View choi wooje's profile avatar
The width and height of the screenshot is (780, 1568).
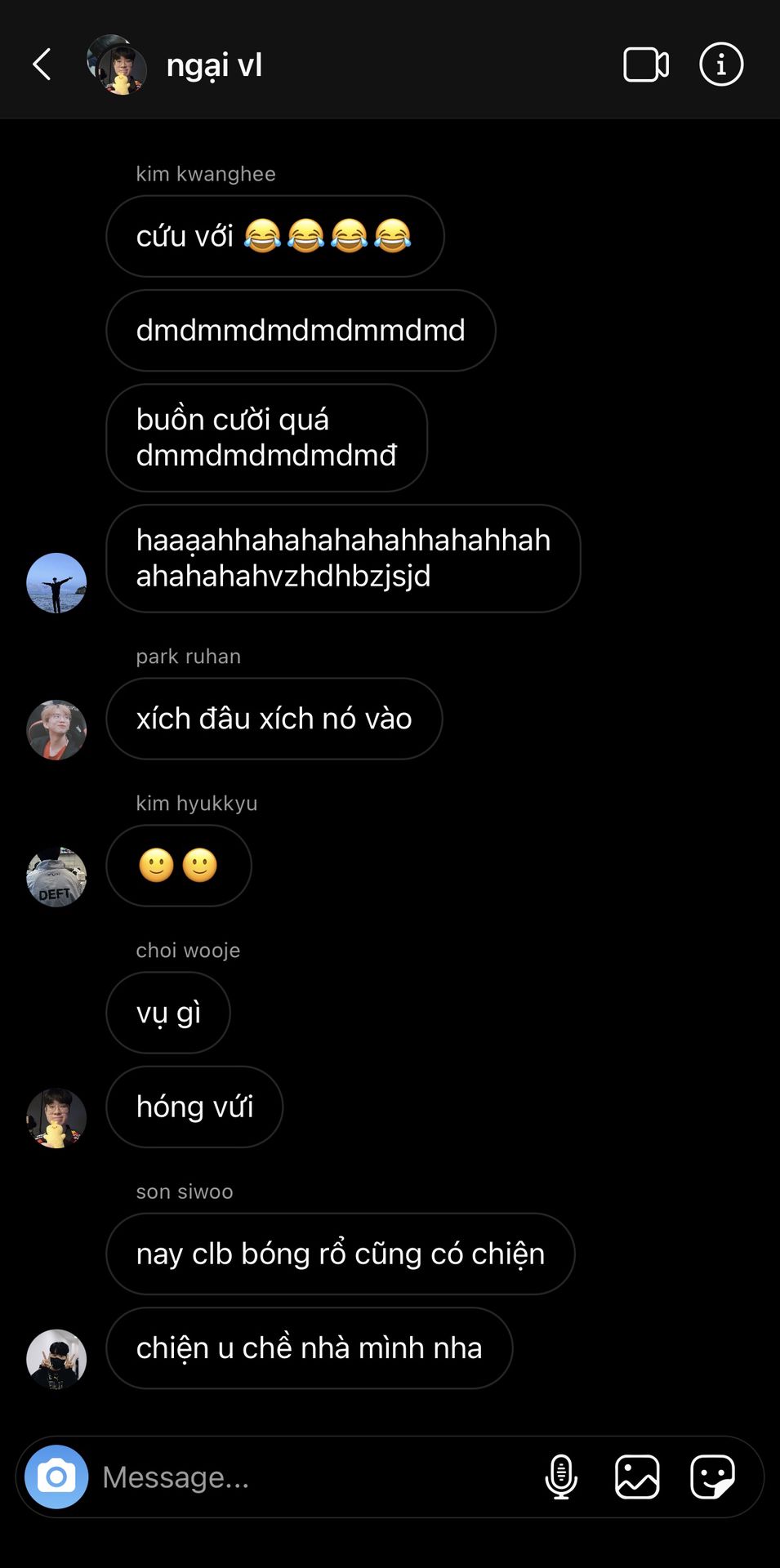click(56, 1118)
